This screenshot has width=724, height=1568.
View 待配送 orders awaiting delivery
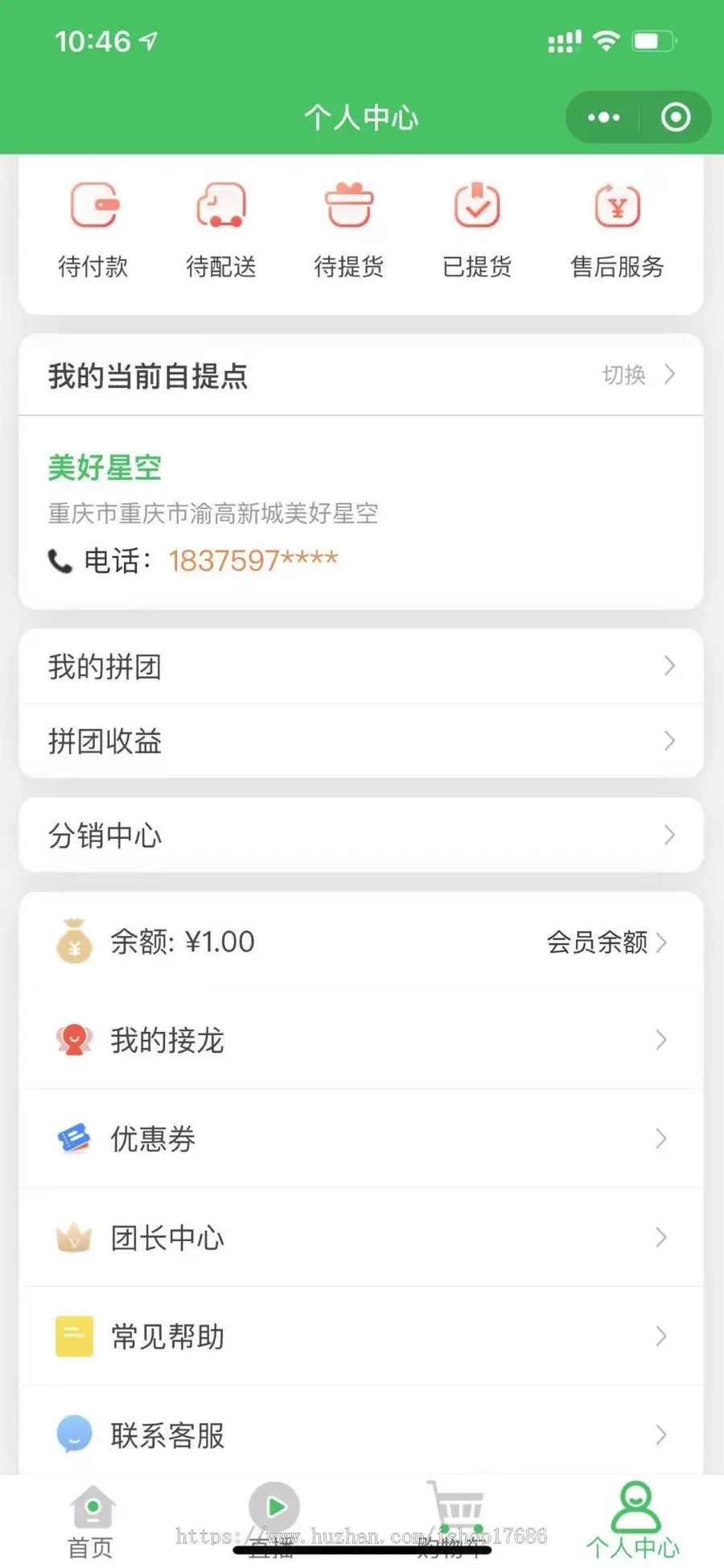[221, 229]
